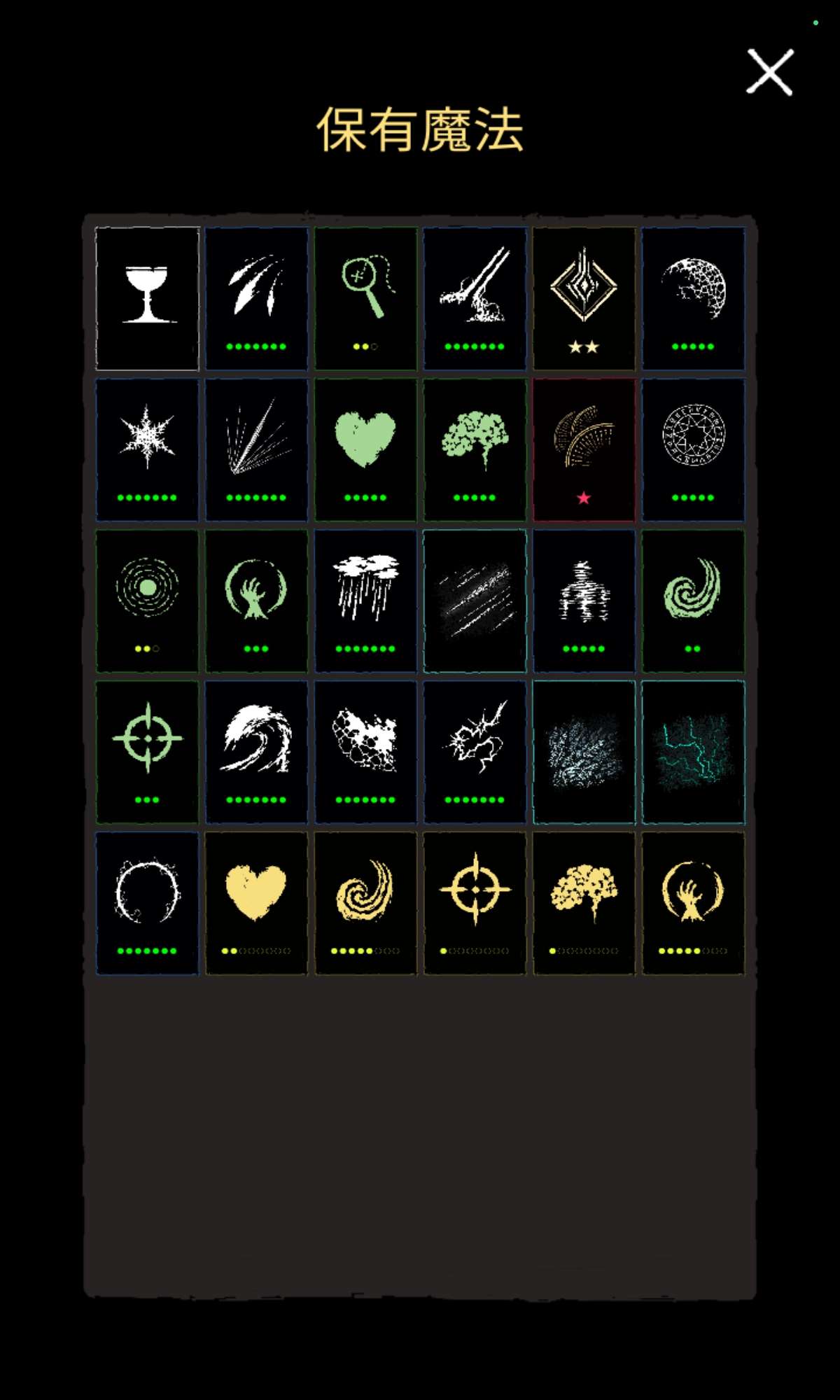Image resolution: width=840 pixels, height=1400 pixels.
Task: Select the thorn ring card
Action: coord(147,903)
